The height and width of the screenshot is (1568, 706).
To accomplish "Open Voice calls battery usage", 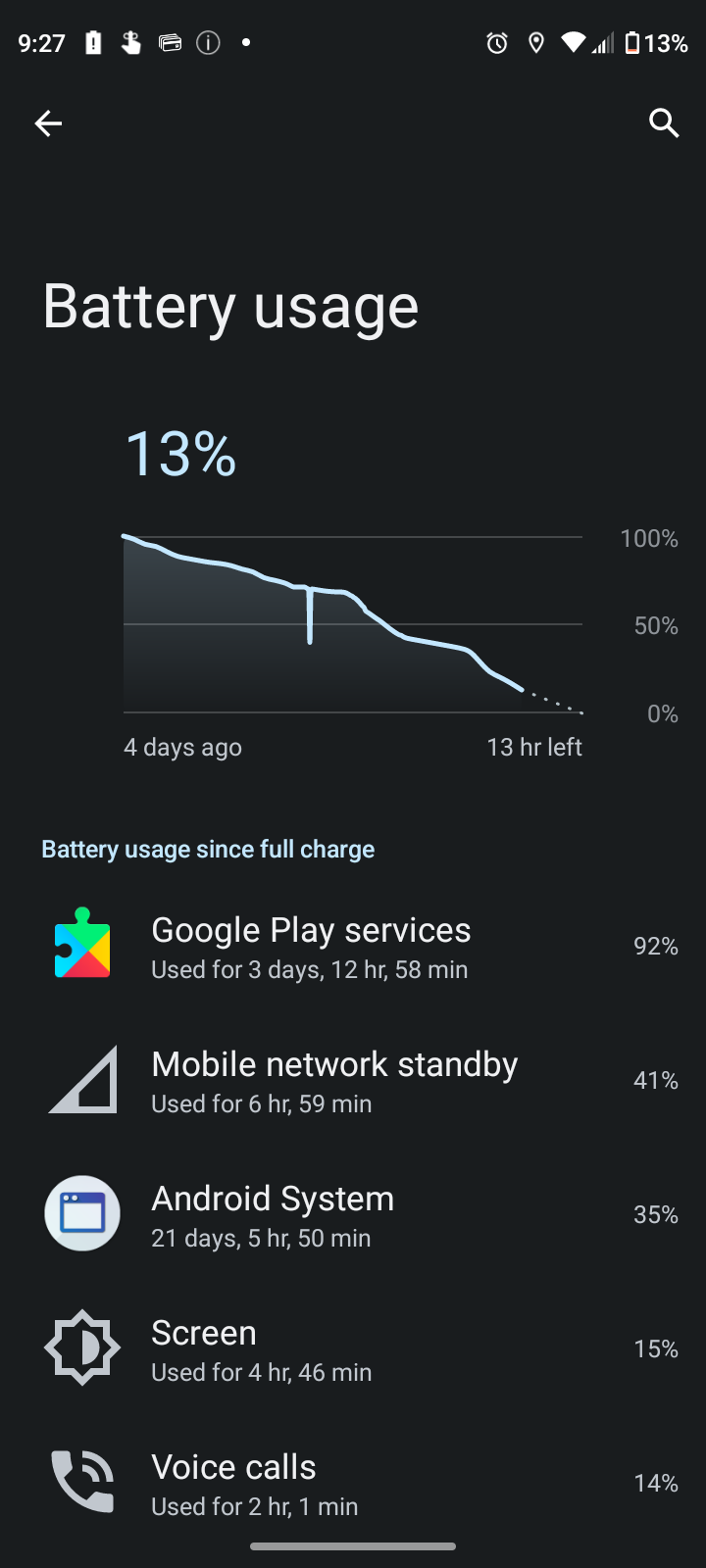I will [353, 1484].
